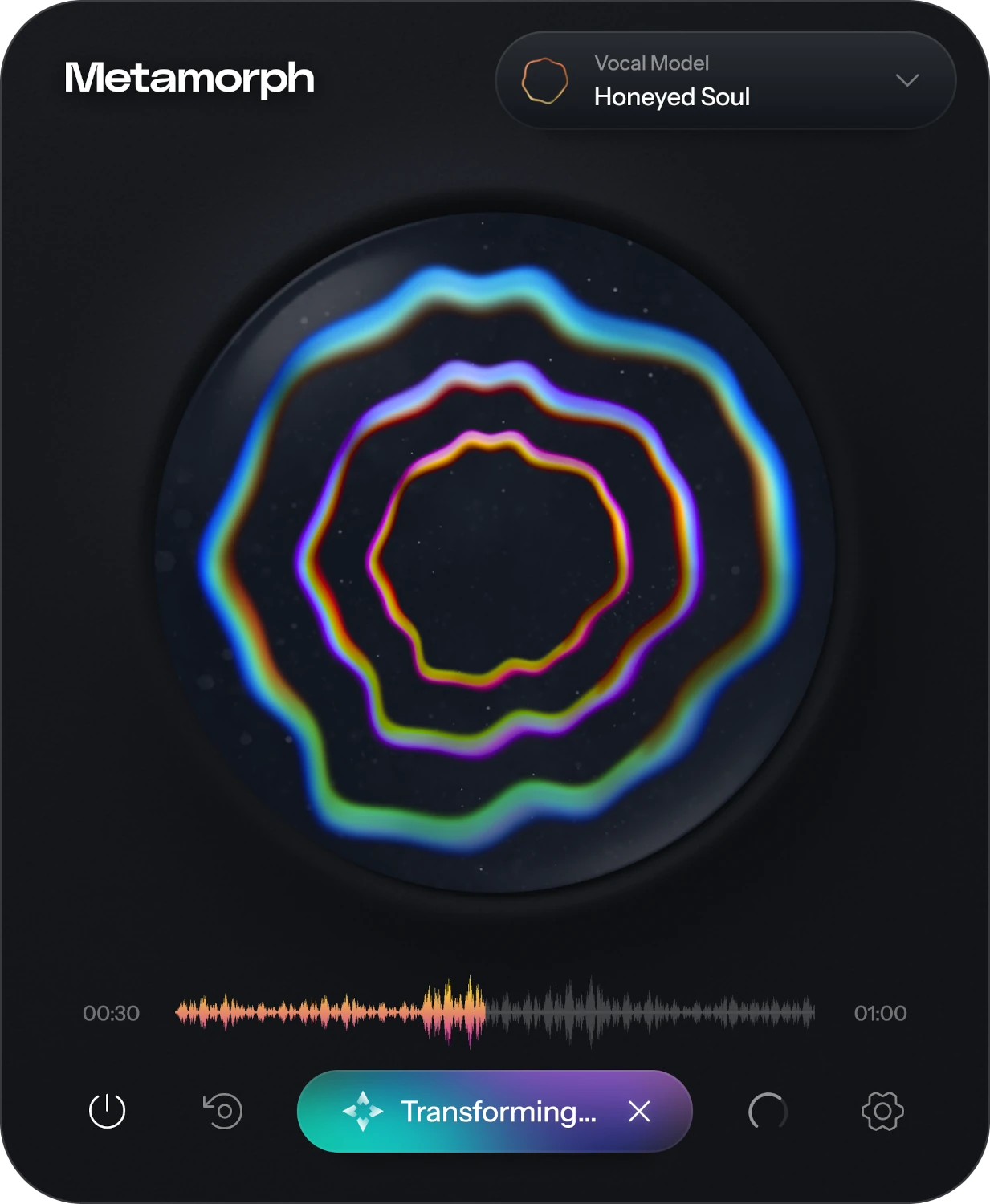This screenshot has width=990, height=1204.
Task: Click the waveform at the playhead position
Action: [x=485, y=1011]
